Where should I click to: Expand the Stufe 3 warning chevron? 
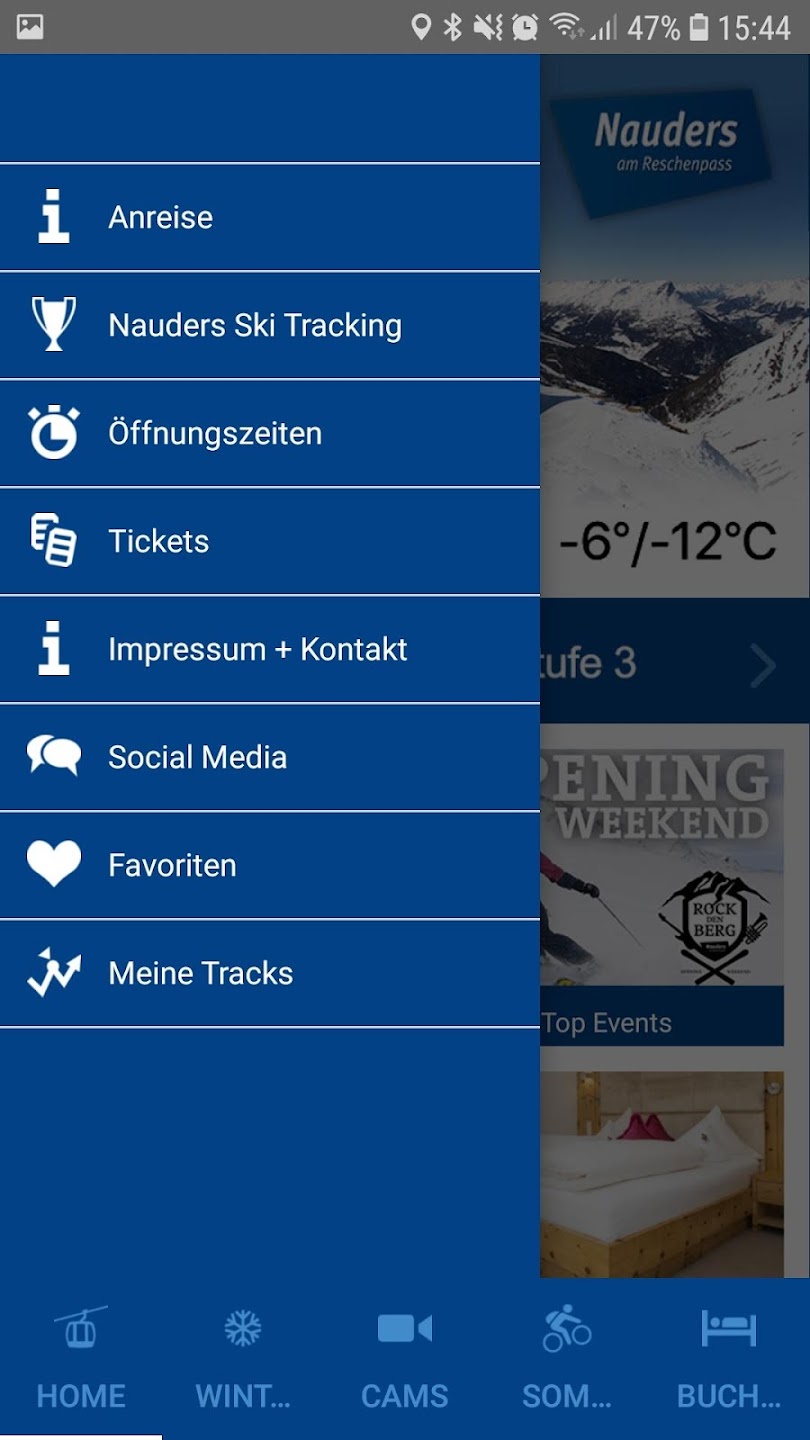[762, 665]
